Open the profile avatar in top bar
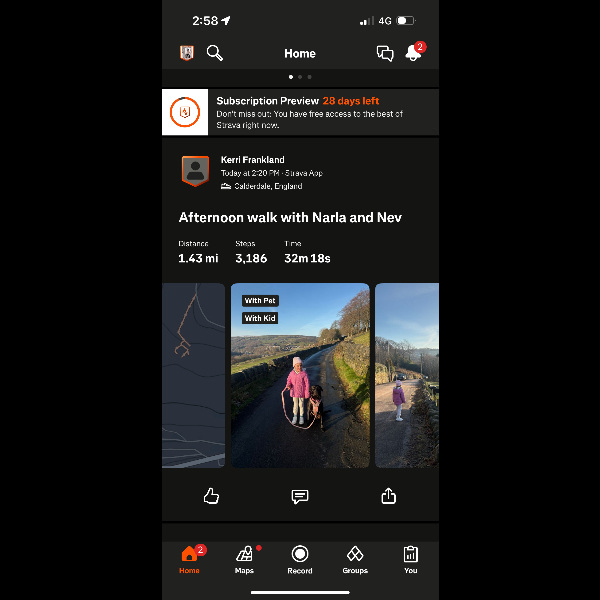 pyautogui.click(x=186, y=53)
